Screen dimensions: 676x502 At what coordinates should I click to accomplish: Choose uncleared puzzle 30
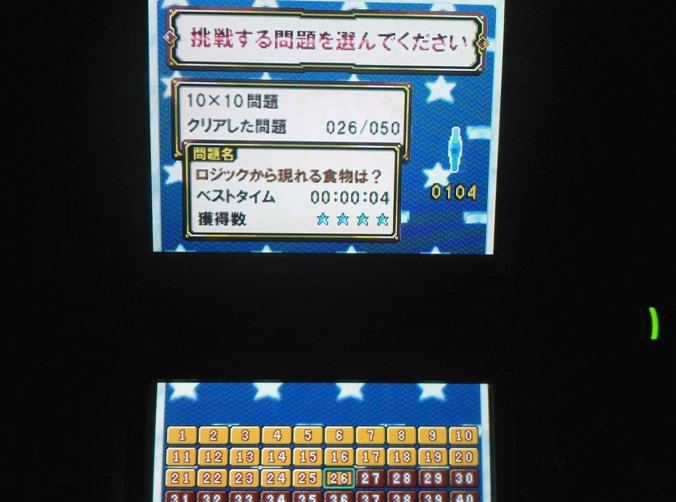463,477
